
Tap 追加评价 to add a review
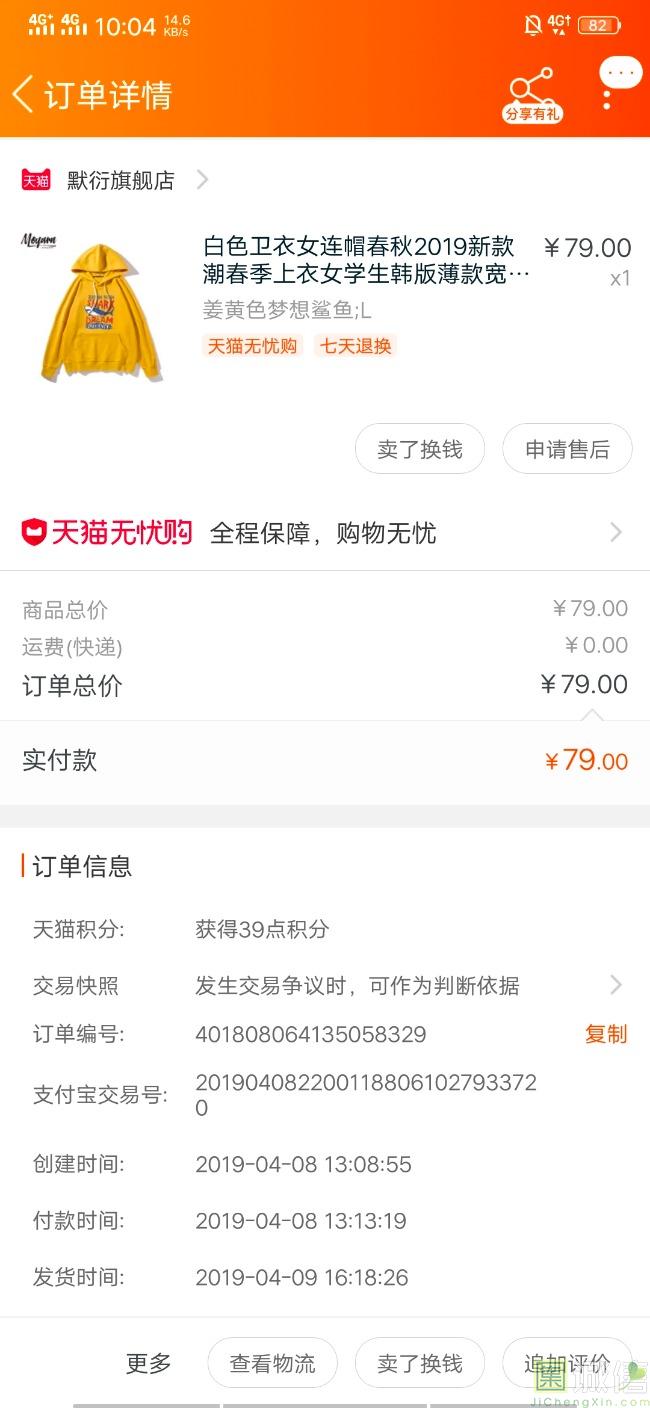pyautogui.click(x=567, y=1363)
